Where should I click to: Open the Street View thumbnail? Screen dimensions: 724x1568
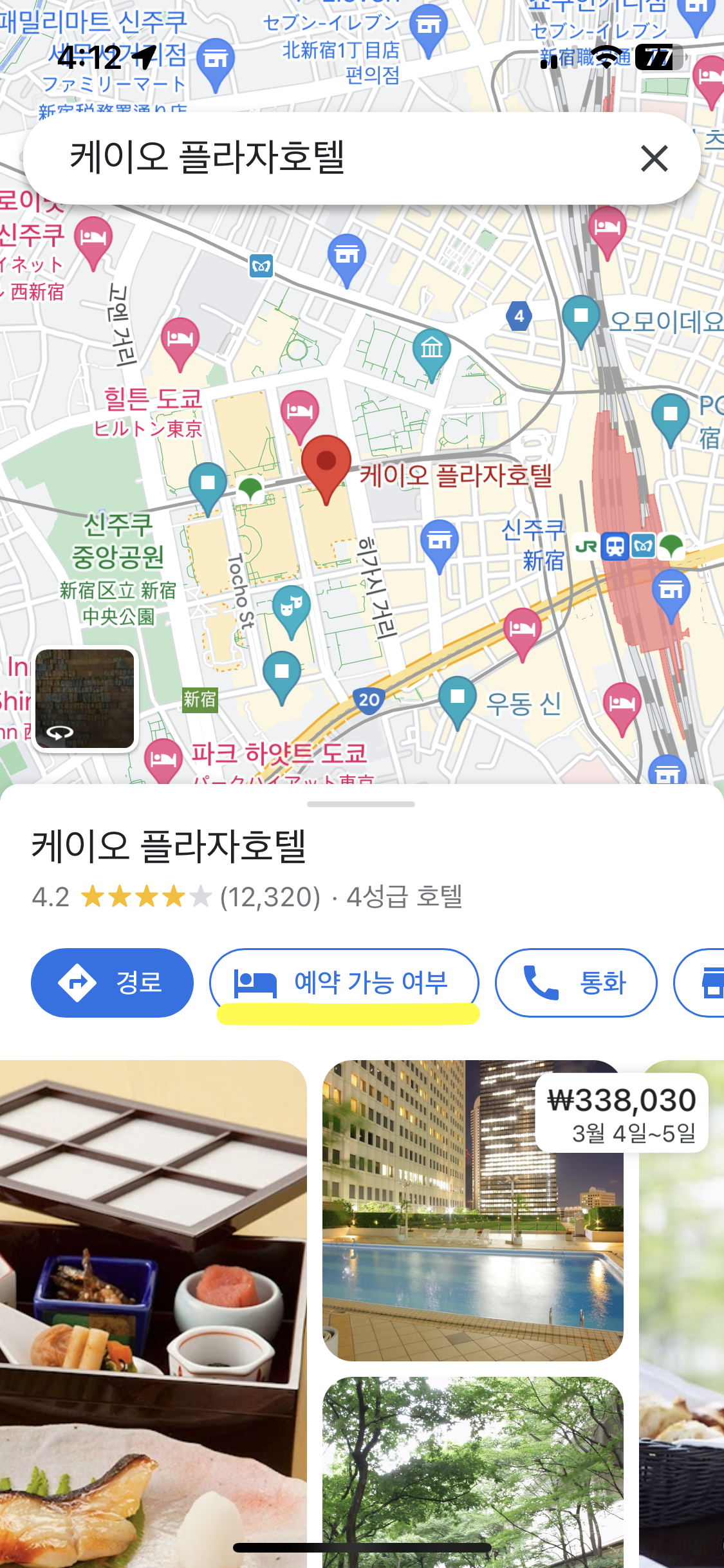click(85, 698)
